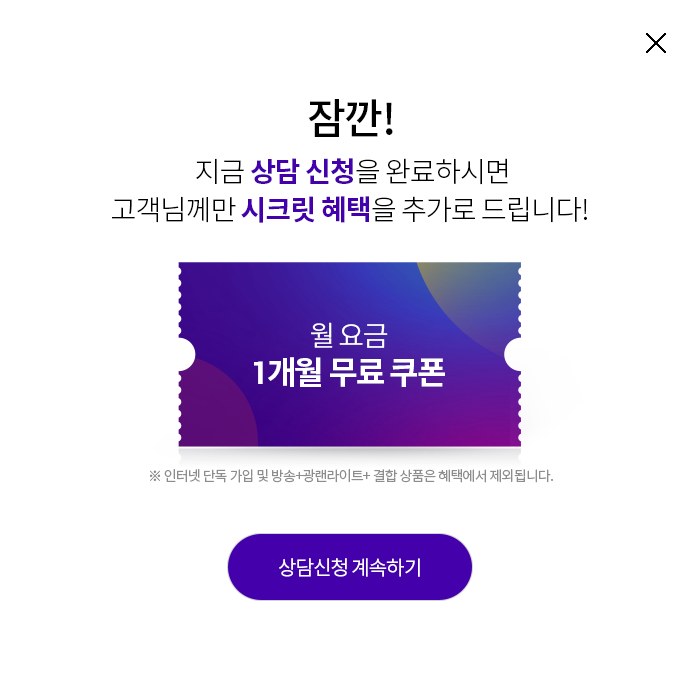The image size is (700, 673).
Task: Close the secret benefit popup
Action: click(655, 43)
